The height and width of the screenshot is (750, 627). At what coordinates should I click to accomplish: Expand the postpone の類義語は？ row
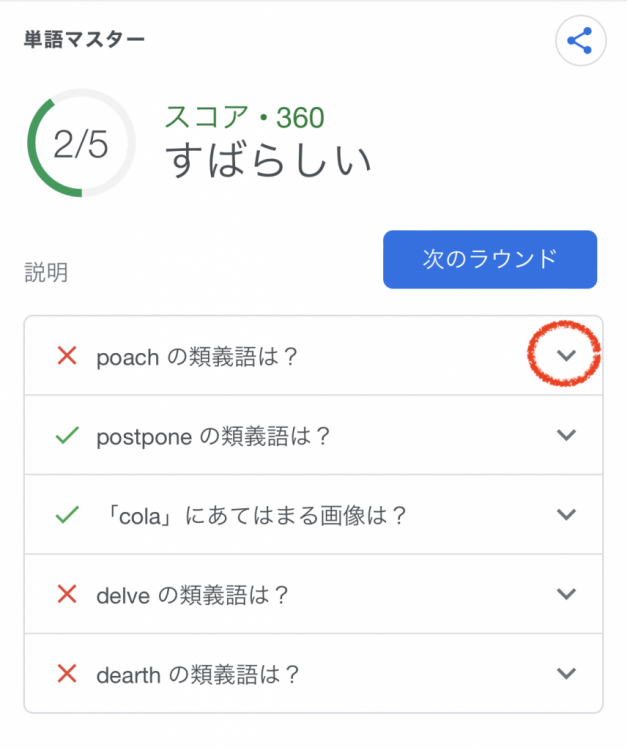(566, 435)
